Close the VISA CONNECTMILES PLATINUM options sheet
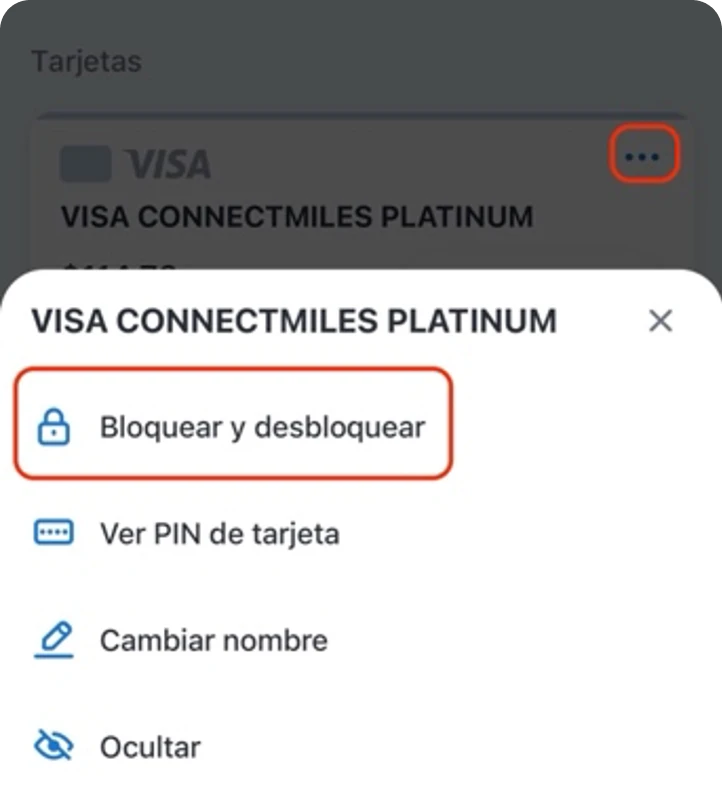The width and height of the screenshot is (722, 796). [660, 321]
